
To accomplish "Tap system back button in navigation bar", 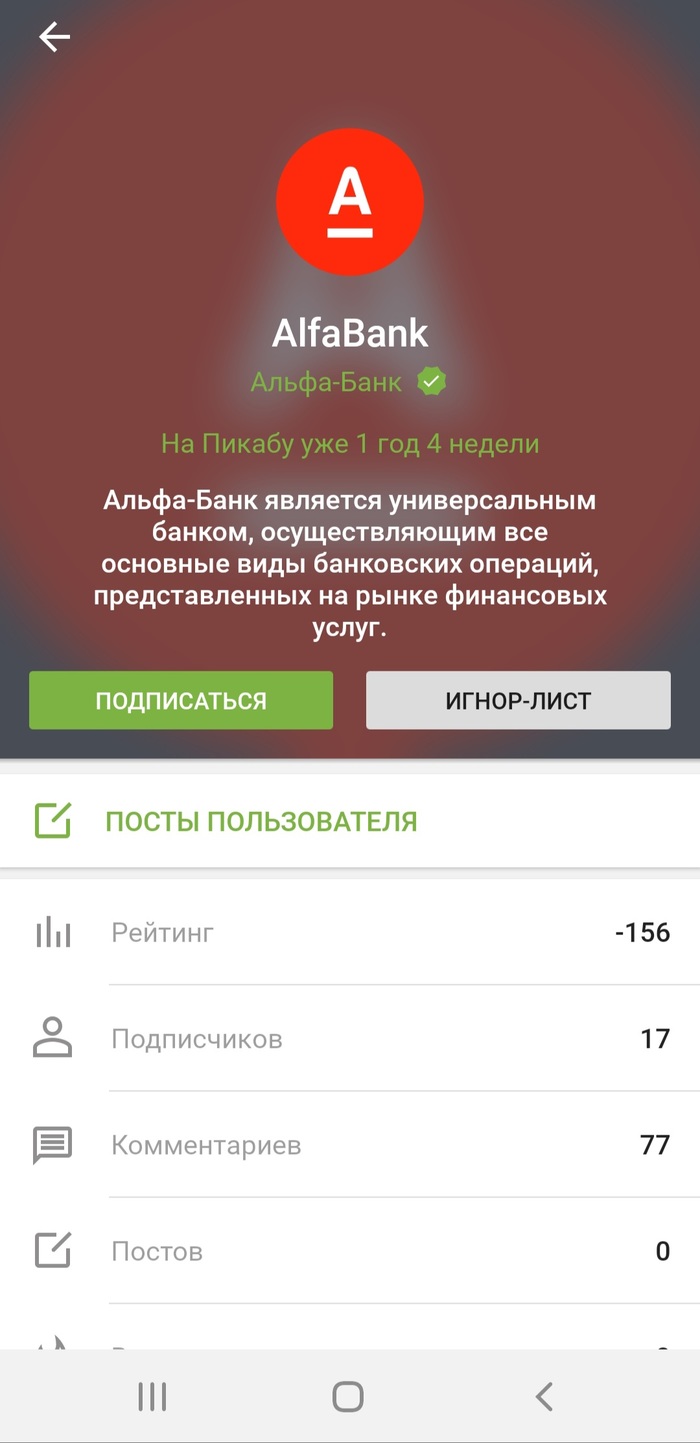I will tap(543, 1396).
